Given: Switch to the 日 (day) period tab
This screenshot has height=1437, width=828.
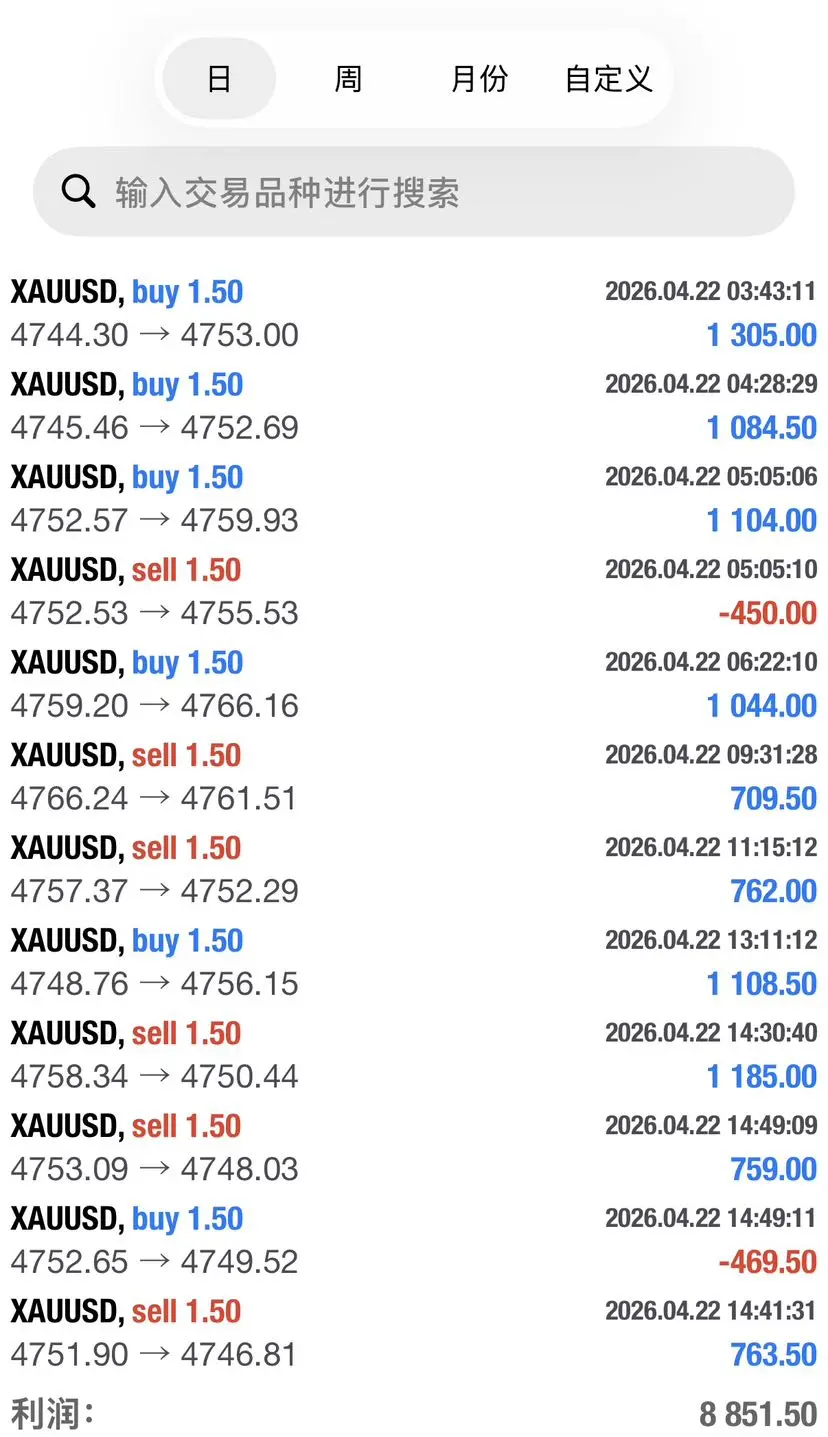Looking at the screenshot, I should pyautogui.click(x=219, y=78).
